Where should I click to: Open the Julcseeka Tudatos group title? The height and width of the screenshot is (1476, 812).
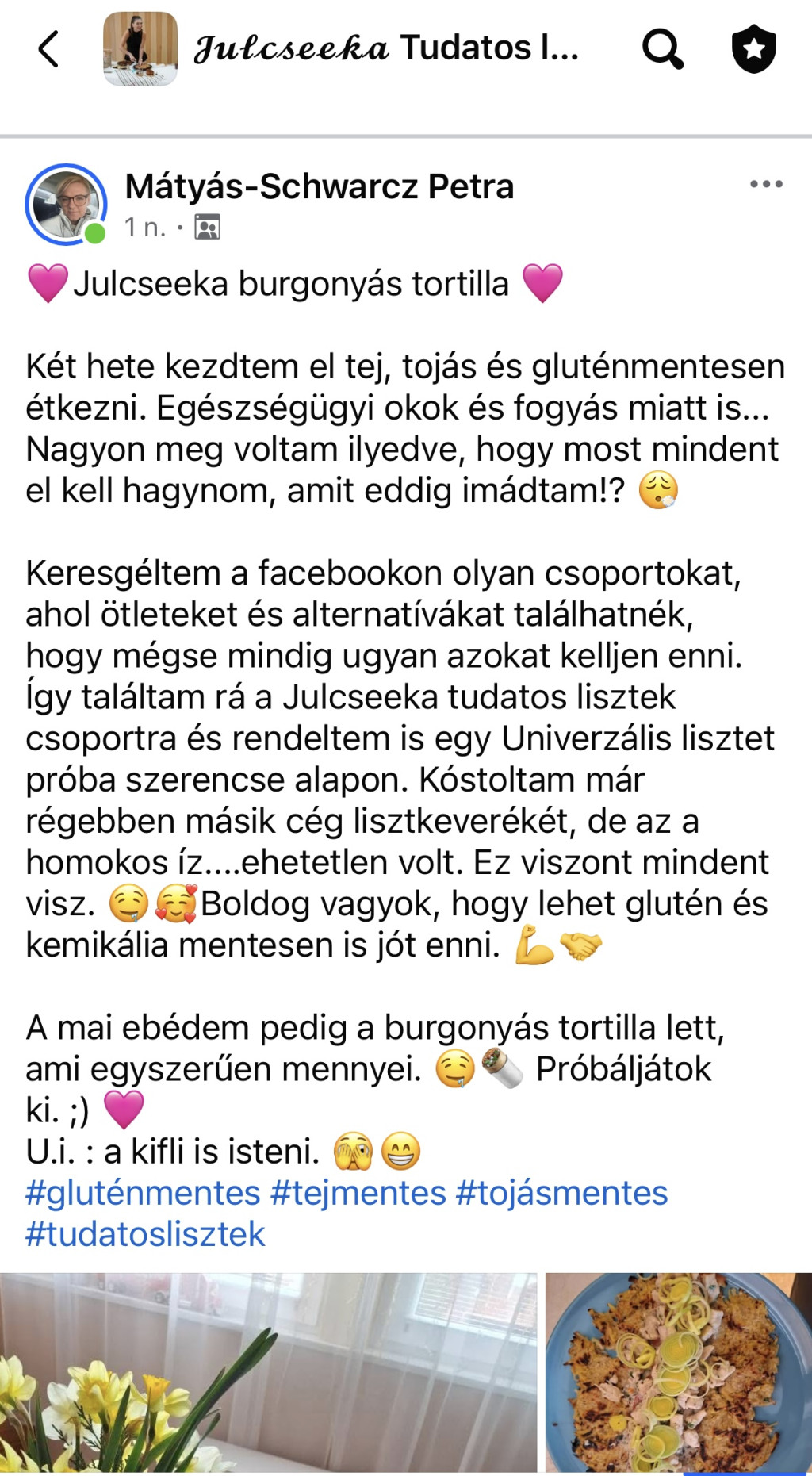point(386,49)
